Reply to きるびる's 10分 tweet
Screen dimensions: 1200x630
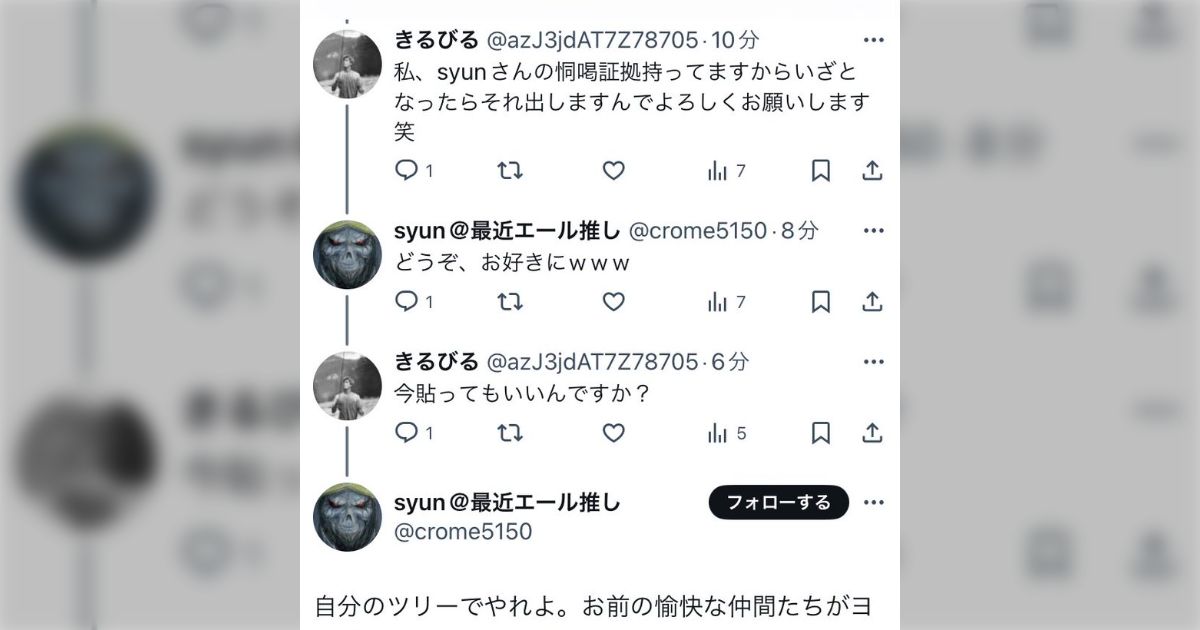[x=407, y=171]
